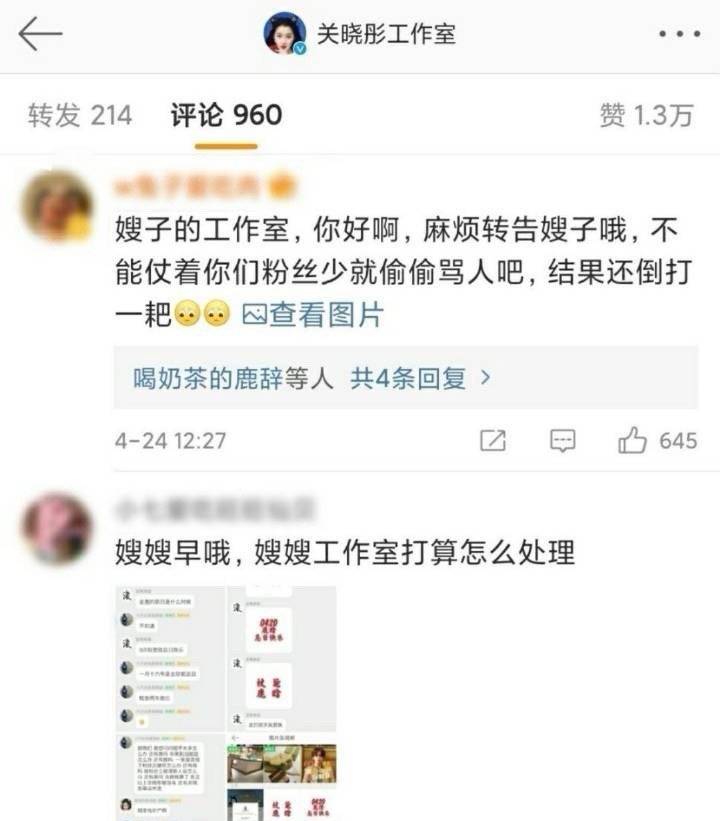
Task: Reply to first comment via comment icon
Action: 563,440
